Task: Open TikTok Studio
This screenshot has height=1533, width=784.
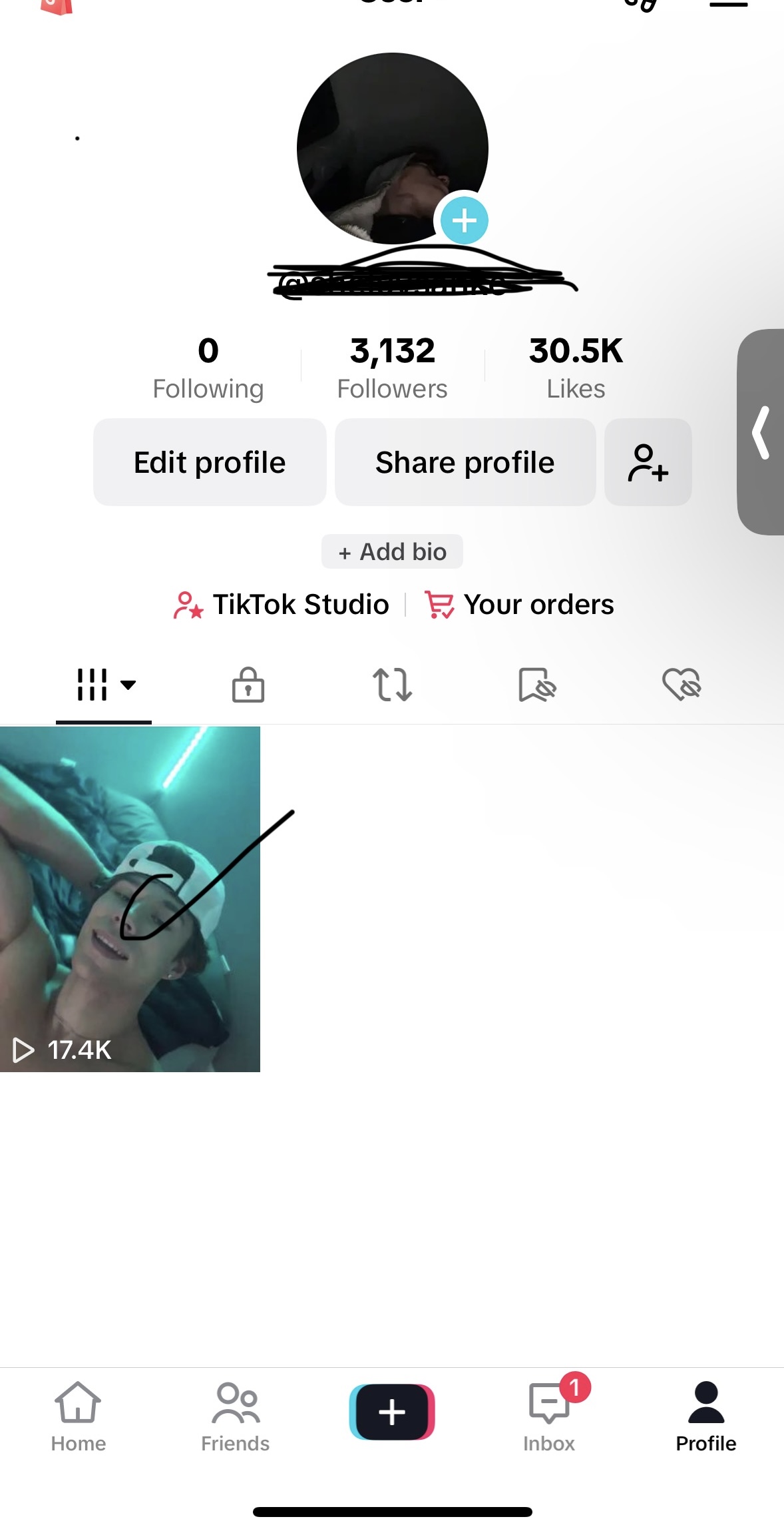Action: pos(282,605)
